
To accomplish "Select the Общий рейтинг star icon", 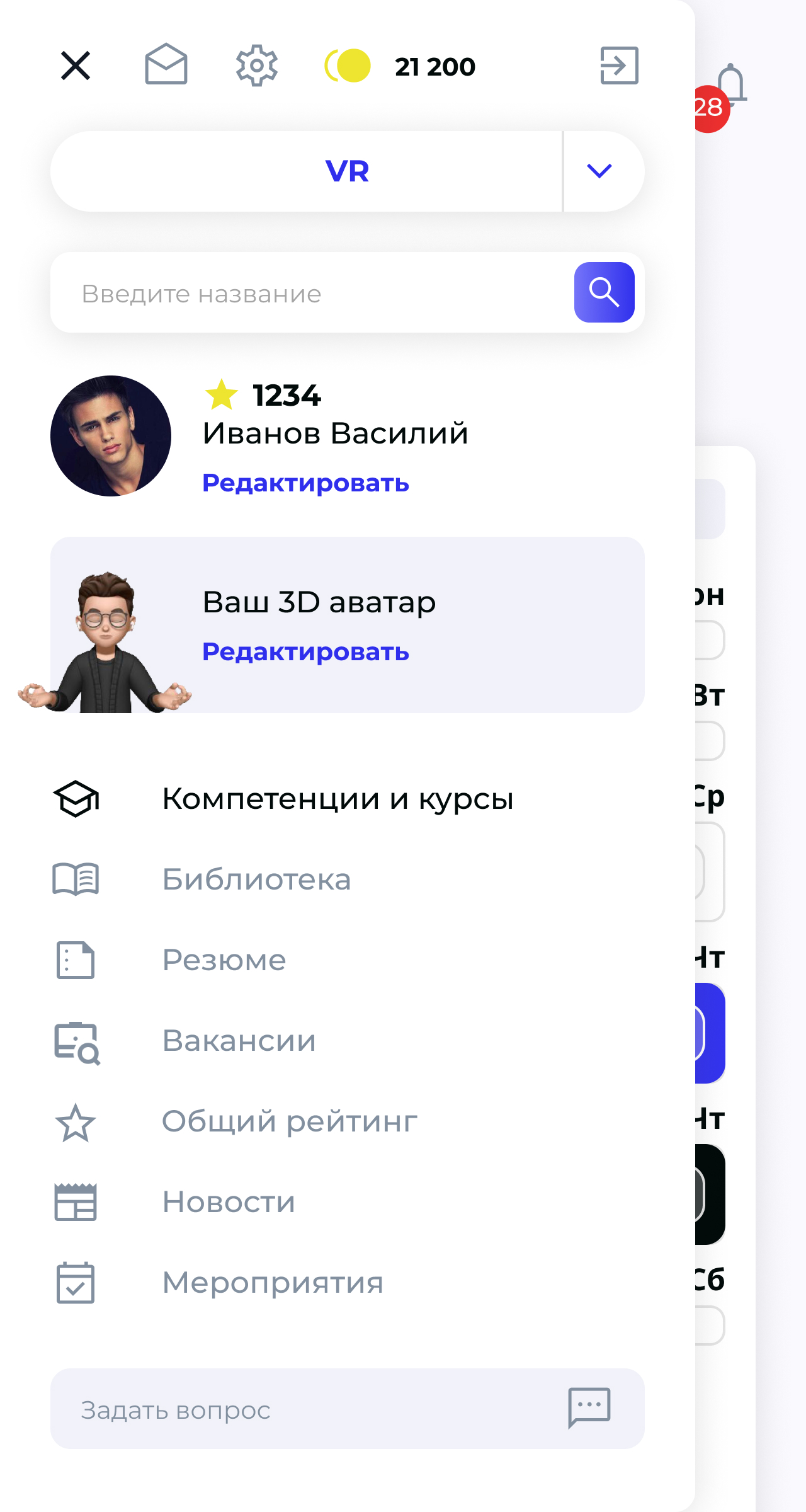I will coord(76,1121).
